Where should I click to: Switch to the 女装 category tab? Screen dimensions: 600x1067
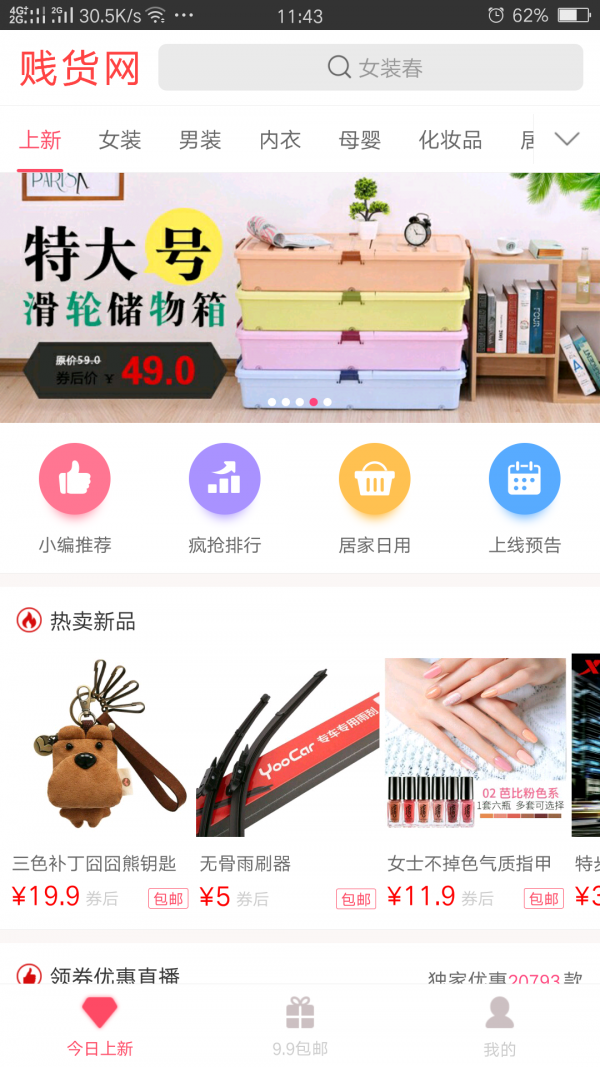pos(120,140)
